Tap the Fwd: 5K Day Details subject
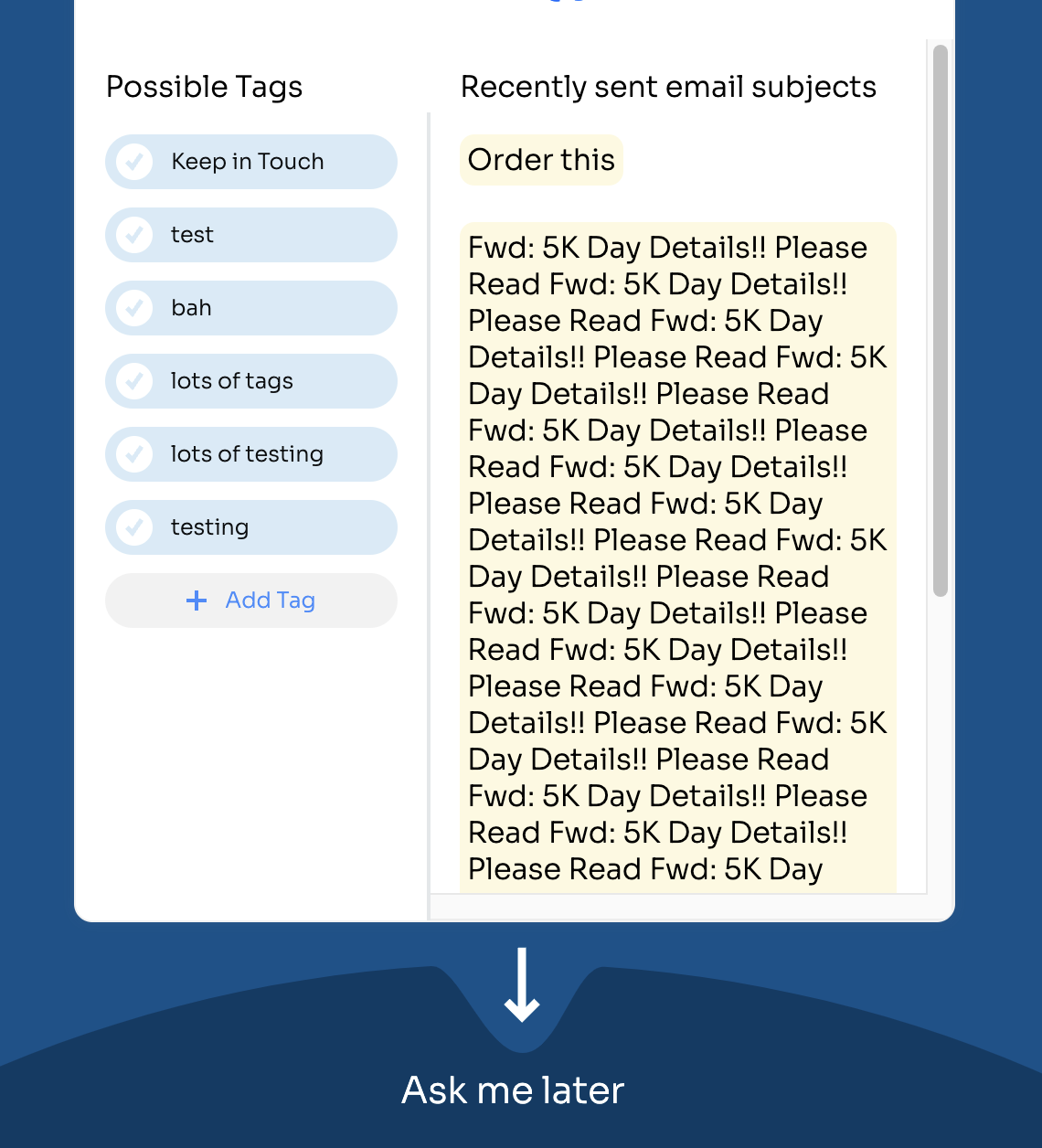This screenshot has height=1148, width=1042. click(x=677, y=558)
